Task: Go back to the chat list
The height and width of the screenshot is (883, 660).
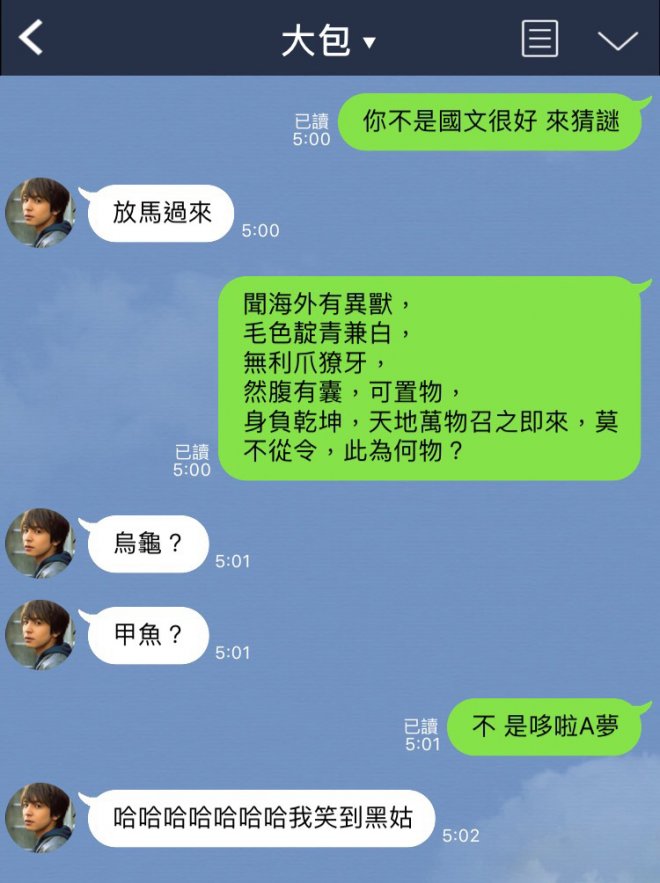Action: pos(32,39)
